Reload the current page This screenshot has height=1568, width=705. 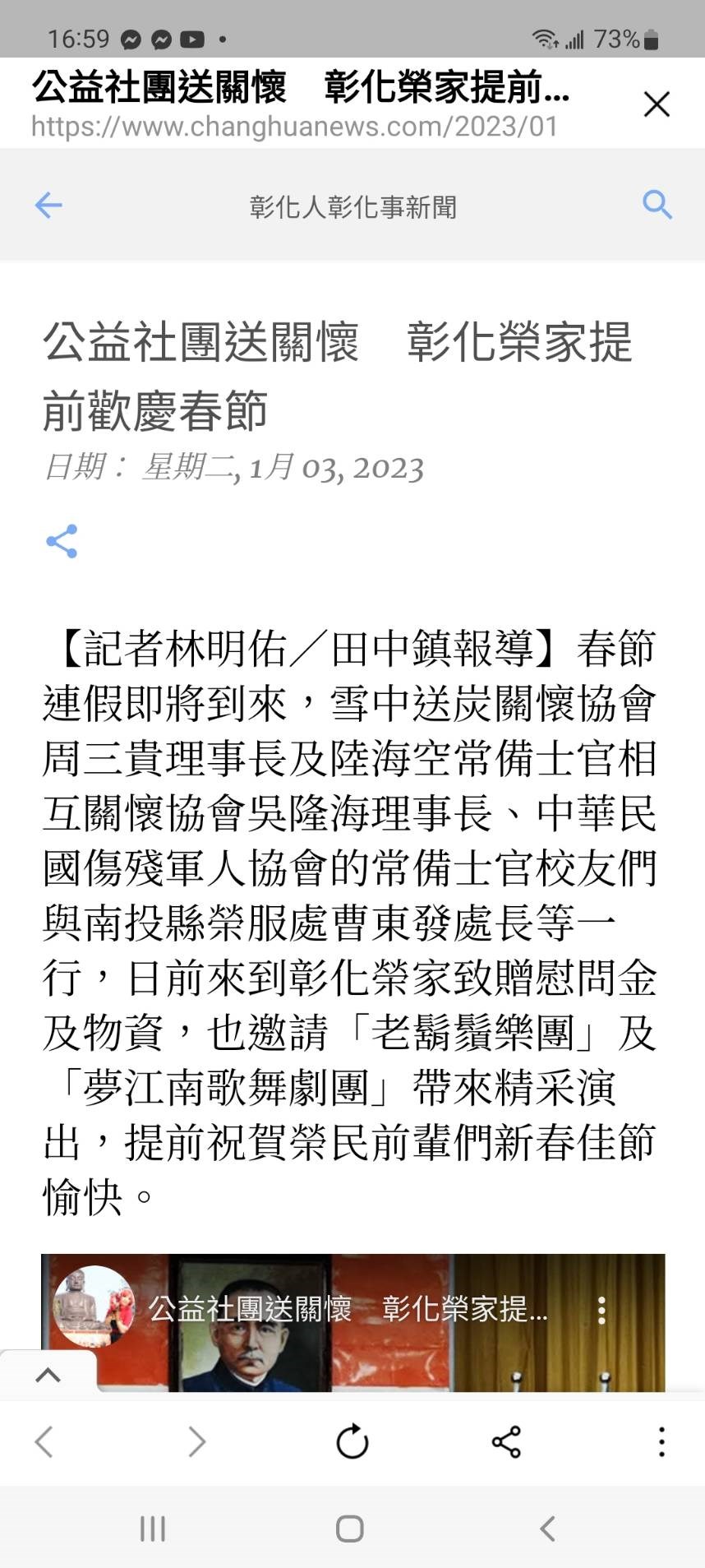tap(352, 1441)
